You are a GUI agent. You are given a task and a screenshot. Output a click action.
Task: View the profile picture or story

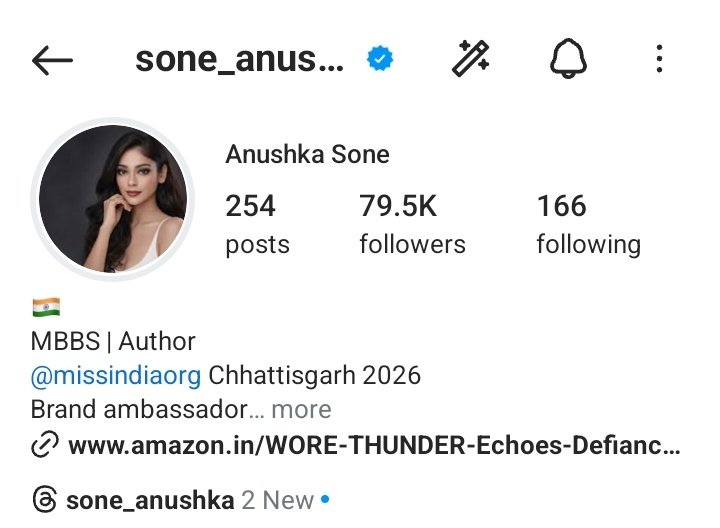[x=112, y=198]
